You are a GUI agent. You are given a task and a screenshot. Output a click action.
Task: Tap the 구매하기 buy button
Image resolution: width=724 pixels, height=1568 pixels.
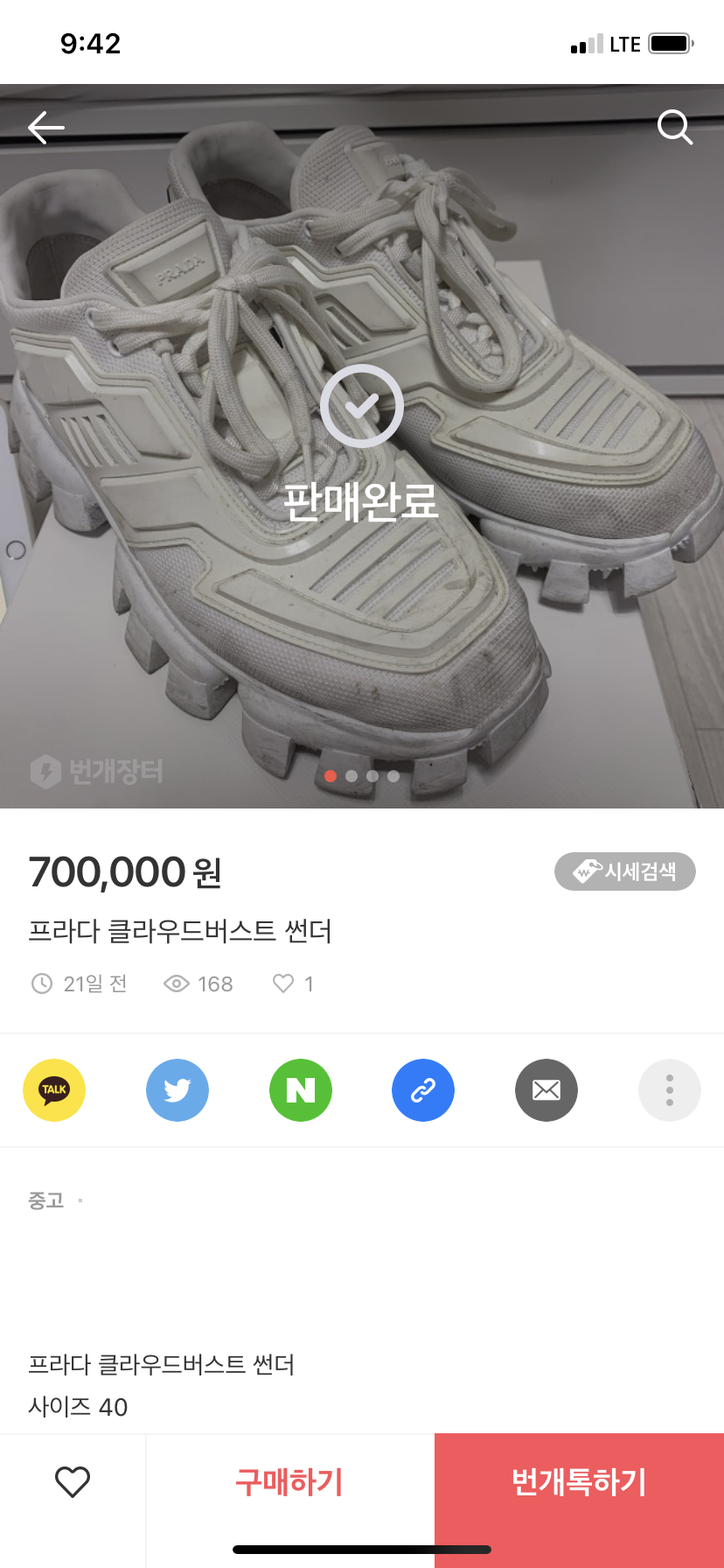289,1482
